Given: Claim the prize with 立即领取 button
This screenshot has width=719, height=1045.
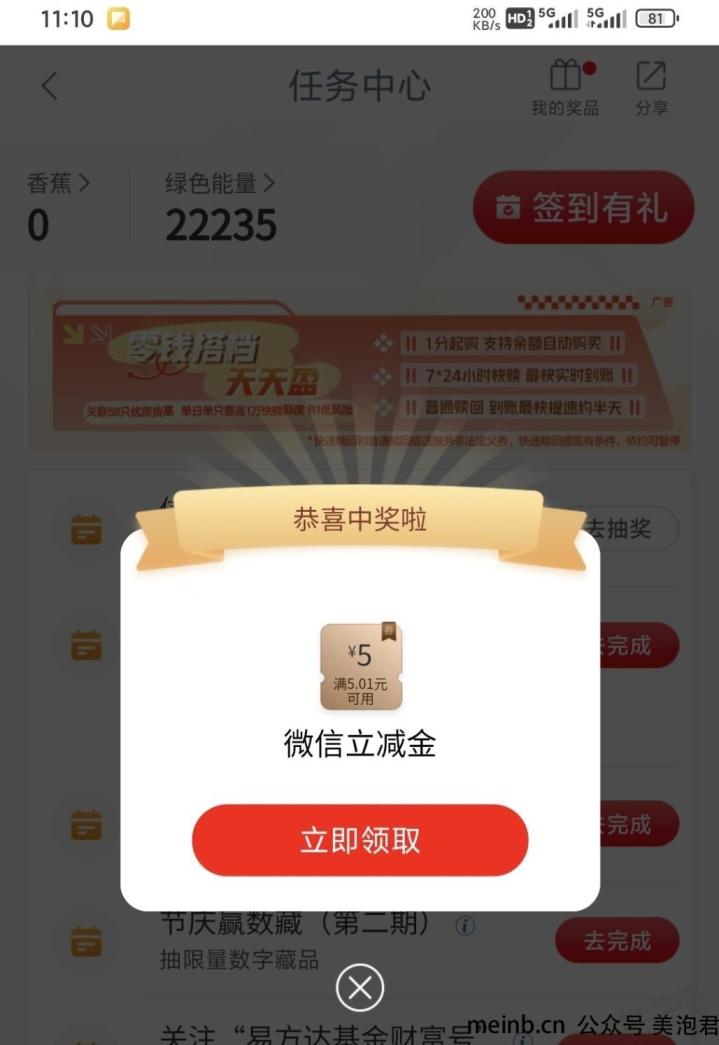Looking at the screenshot, I should [x=359, y=840].
